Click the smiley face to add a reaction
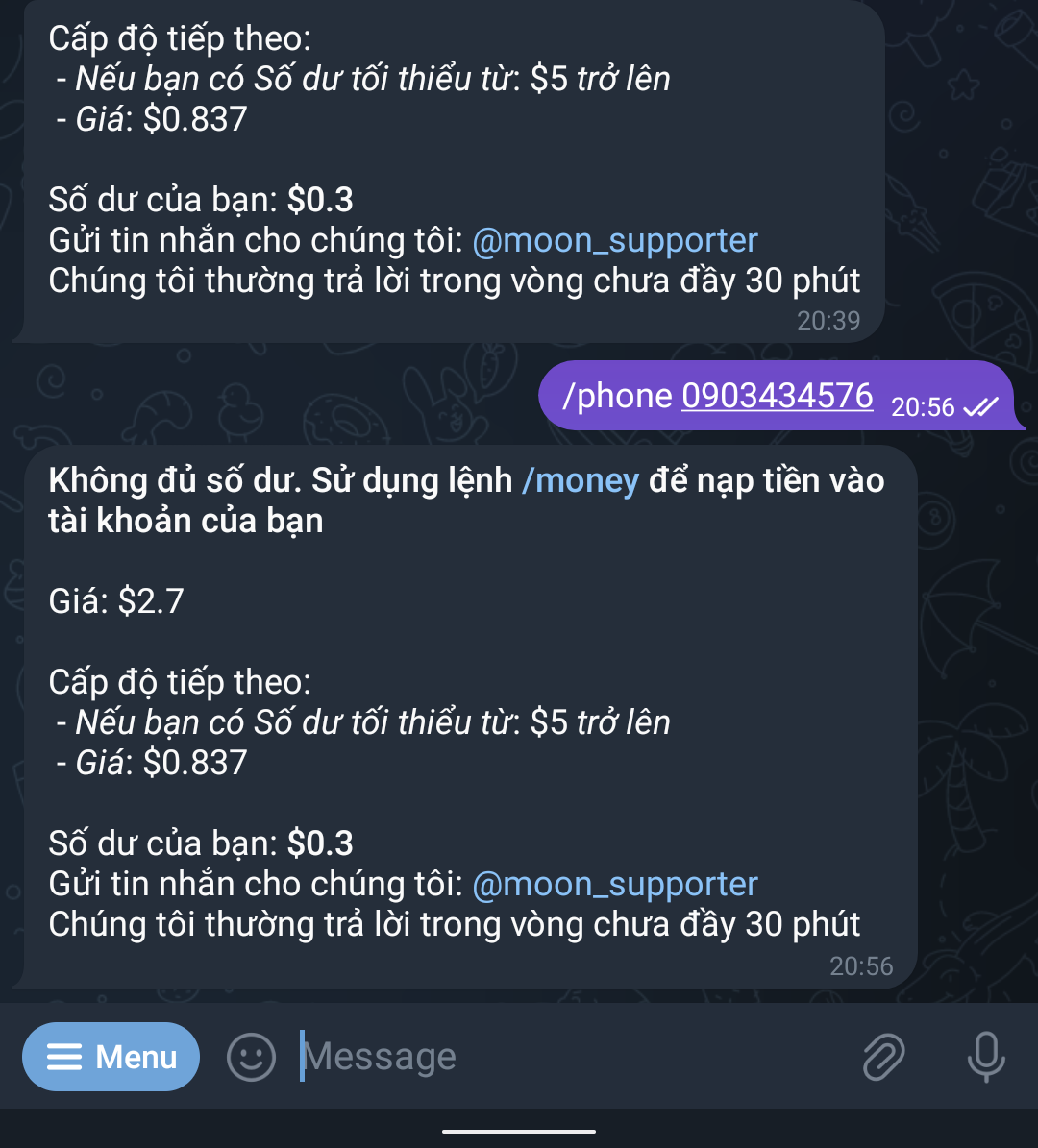Screen dimensions: 1038x1148 tap(252, 1057)
